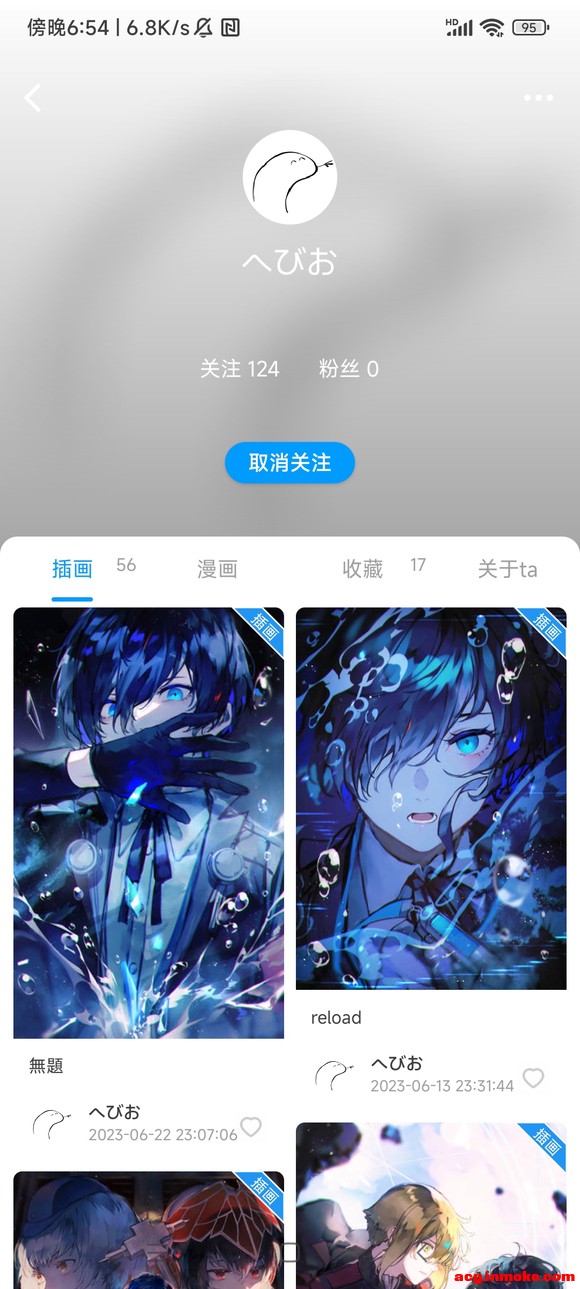This screenshot has height=1289, width=580.
Task: Like the 無題 illustration
Action: [251, 1127]
